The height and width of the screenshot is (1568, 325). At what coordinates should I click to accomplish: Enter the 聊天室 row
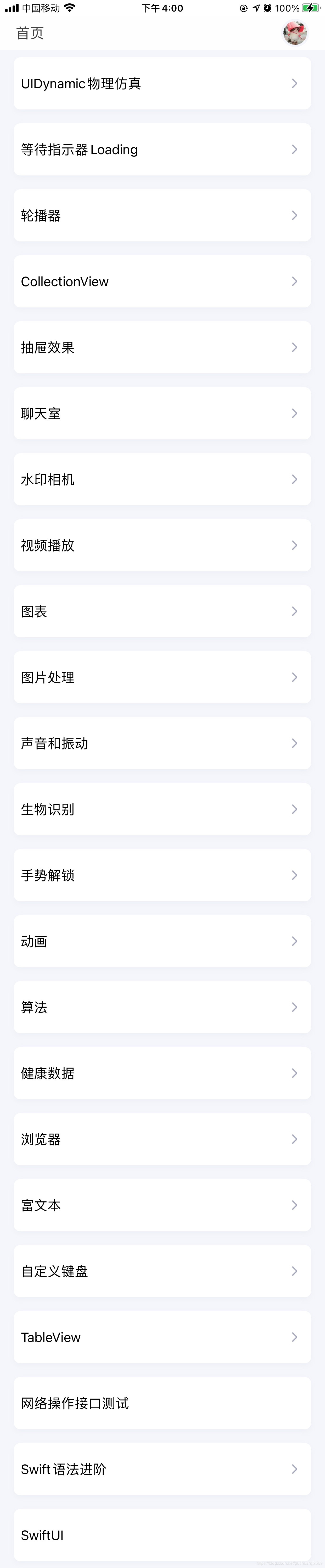162,413
